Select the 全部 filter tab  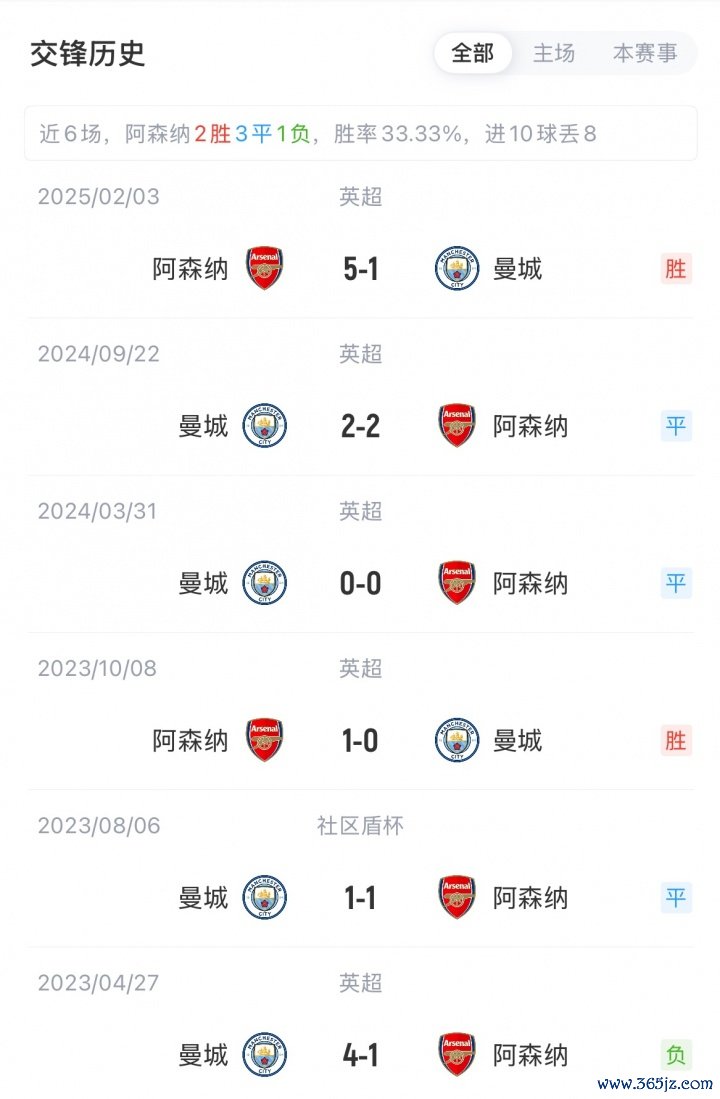tap(473, 53)
